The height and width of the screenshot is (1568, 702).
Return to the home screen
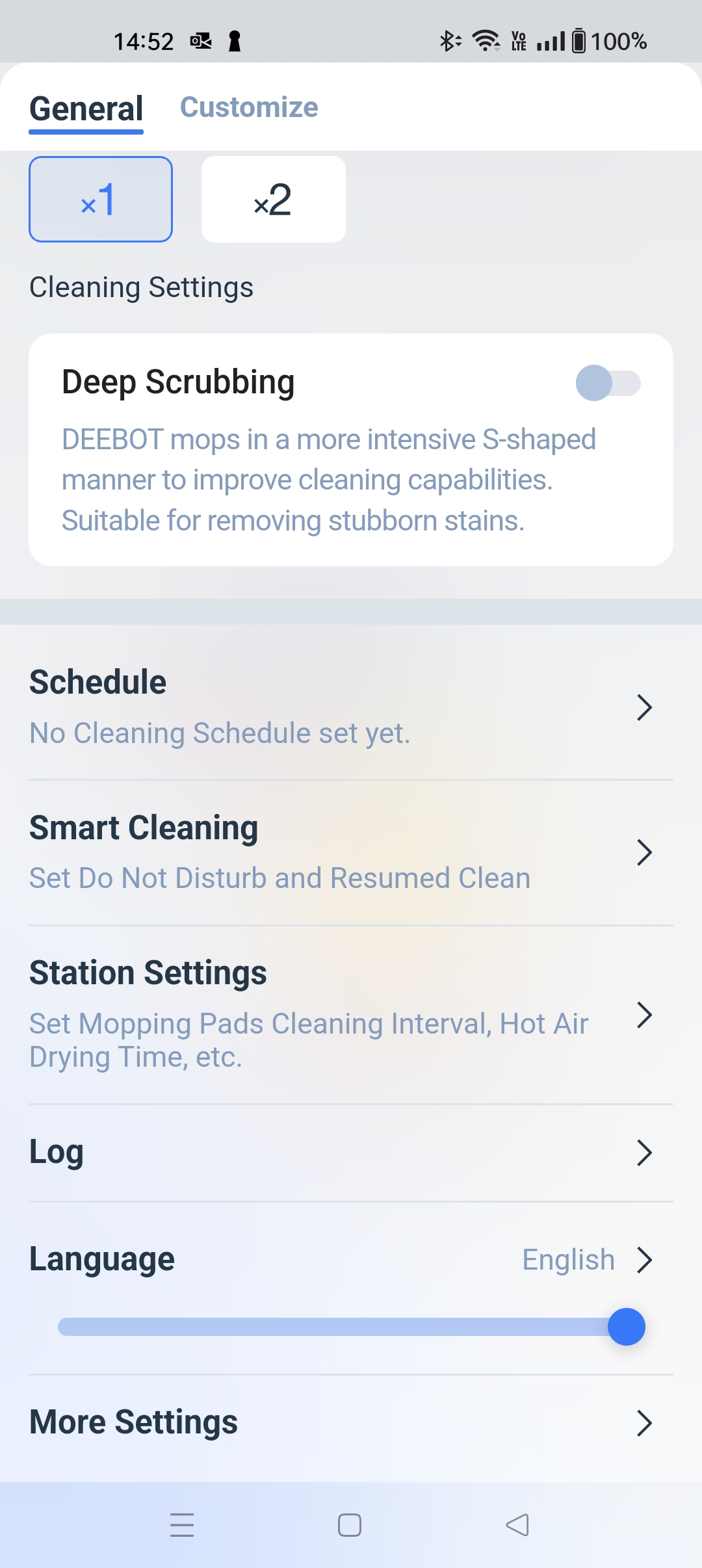[x=350, y=1525]
